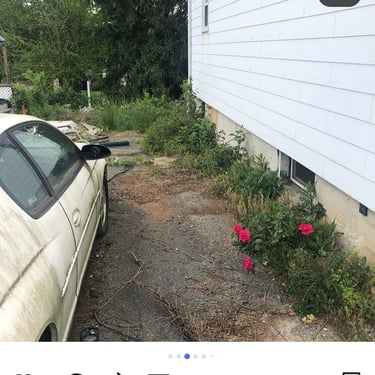This screenshot has height=375, width=375.
Task: Tap the dark pill badge on the photo
Action: [340, 3]
